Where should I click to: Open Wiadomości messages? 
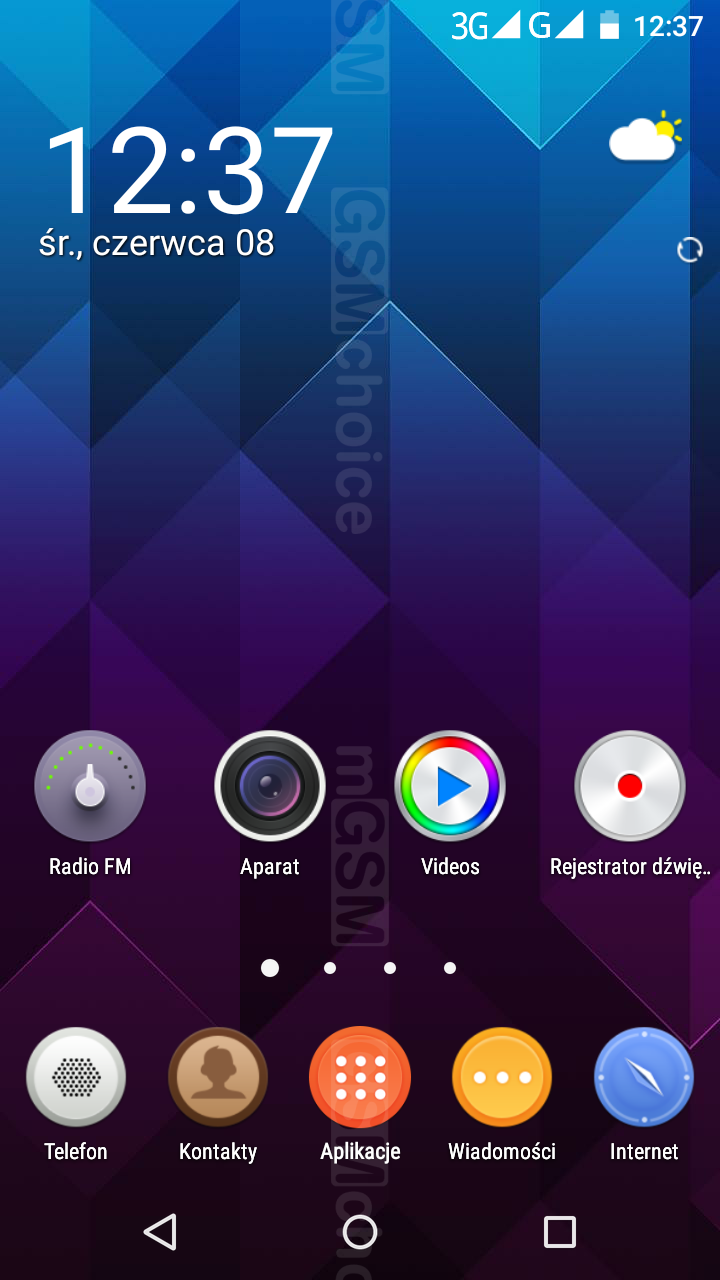coord(502,1077)
